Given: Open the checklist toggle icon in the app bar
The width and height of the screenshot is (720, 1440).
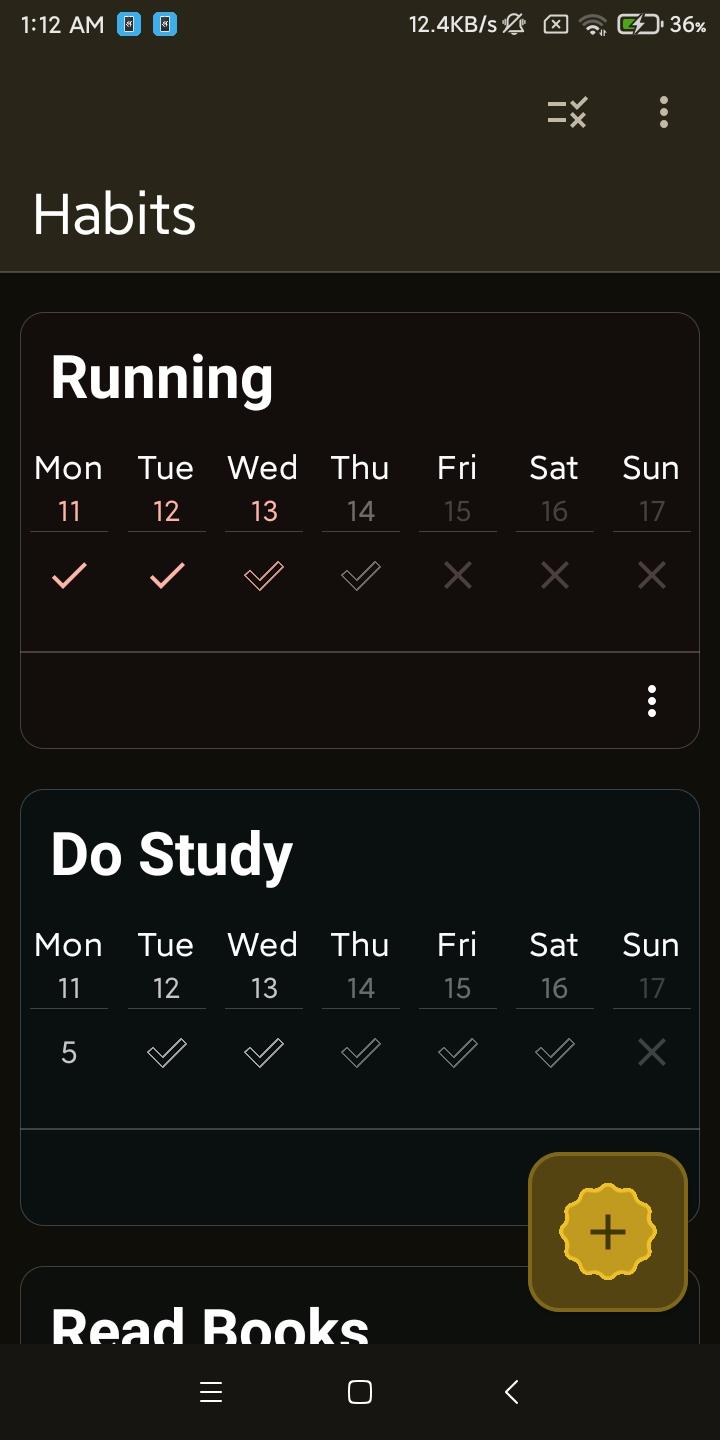Looking at the screenshot, I should (x=567, y=112).
